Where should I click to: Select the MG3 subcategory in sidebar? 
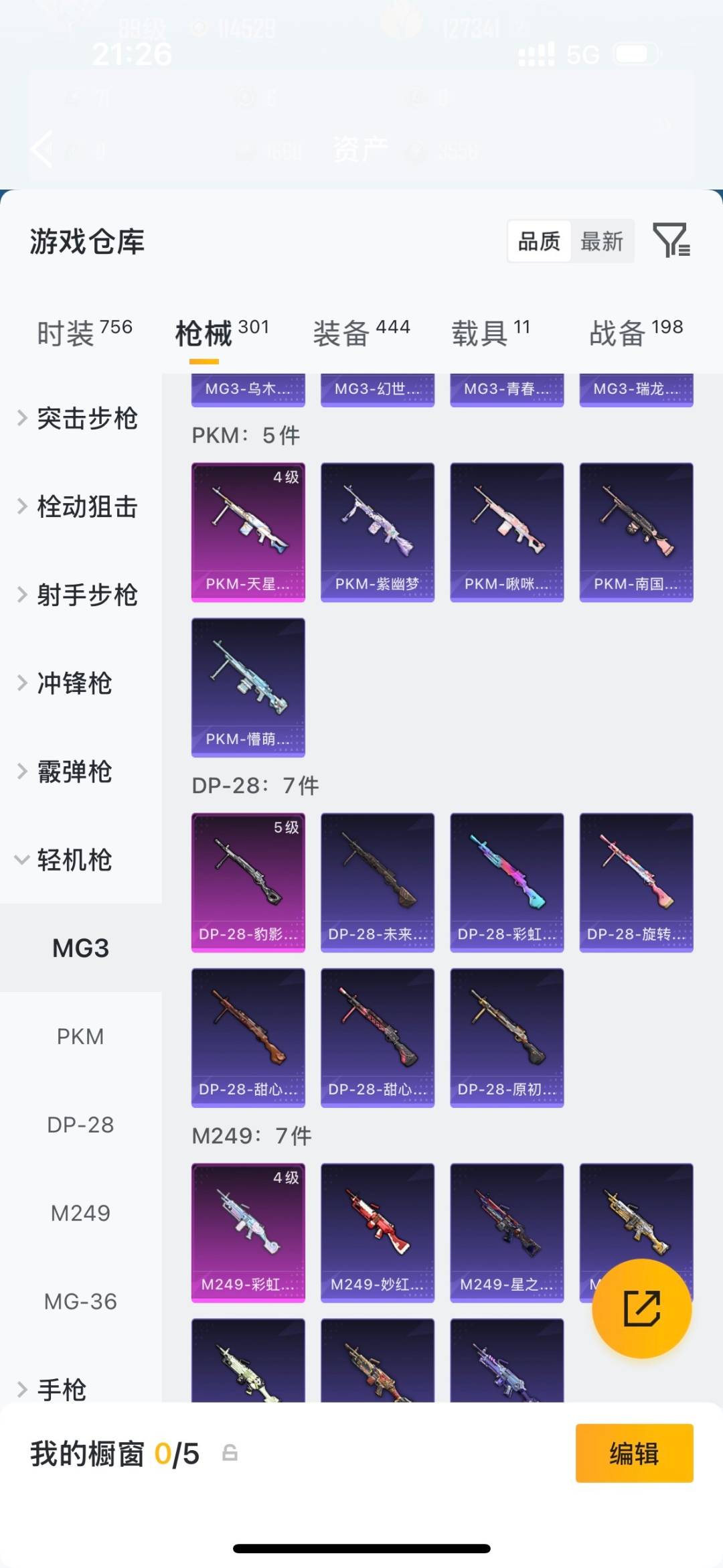pyautogui.click(x=80, y=947)
